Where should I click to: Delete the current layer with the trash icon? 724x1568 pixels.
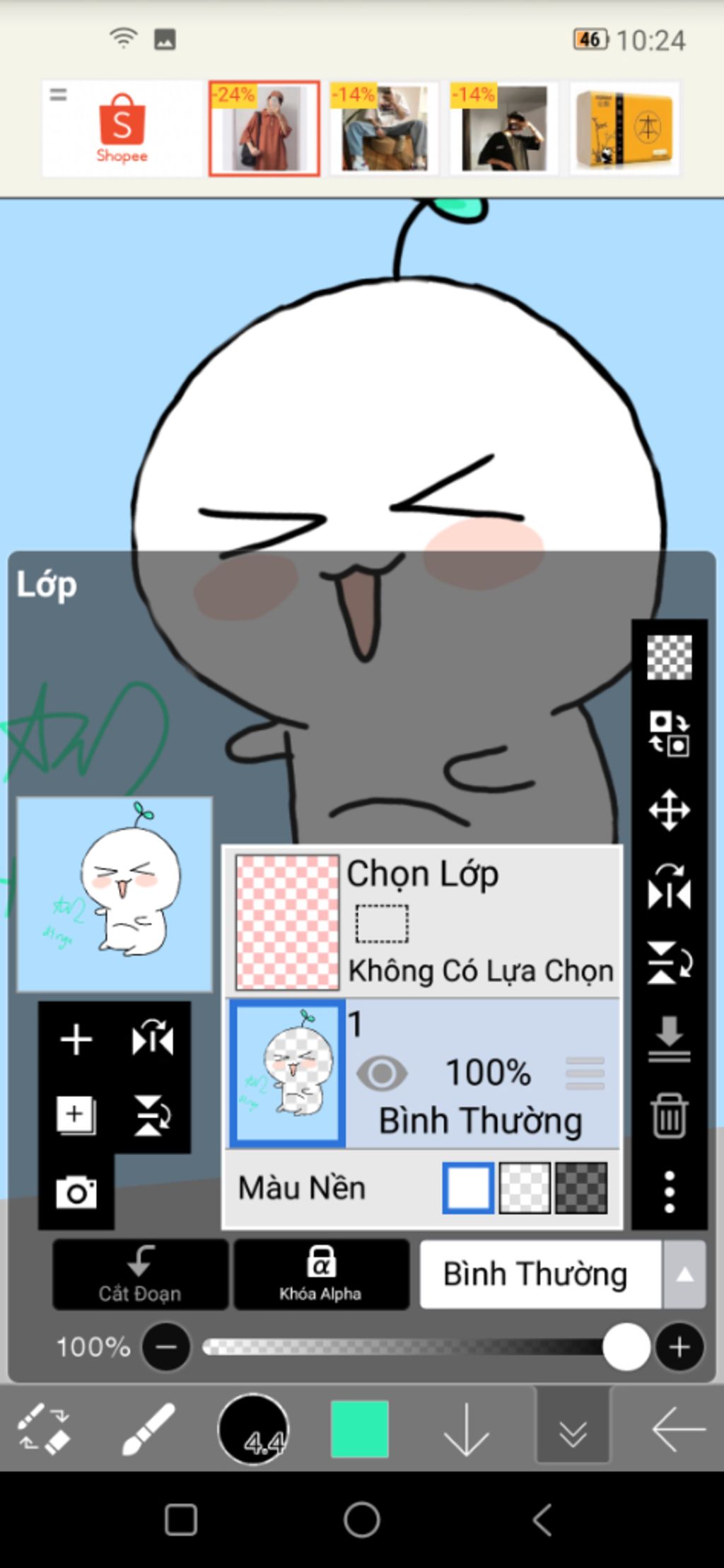click(669, 1115)
